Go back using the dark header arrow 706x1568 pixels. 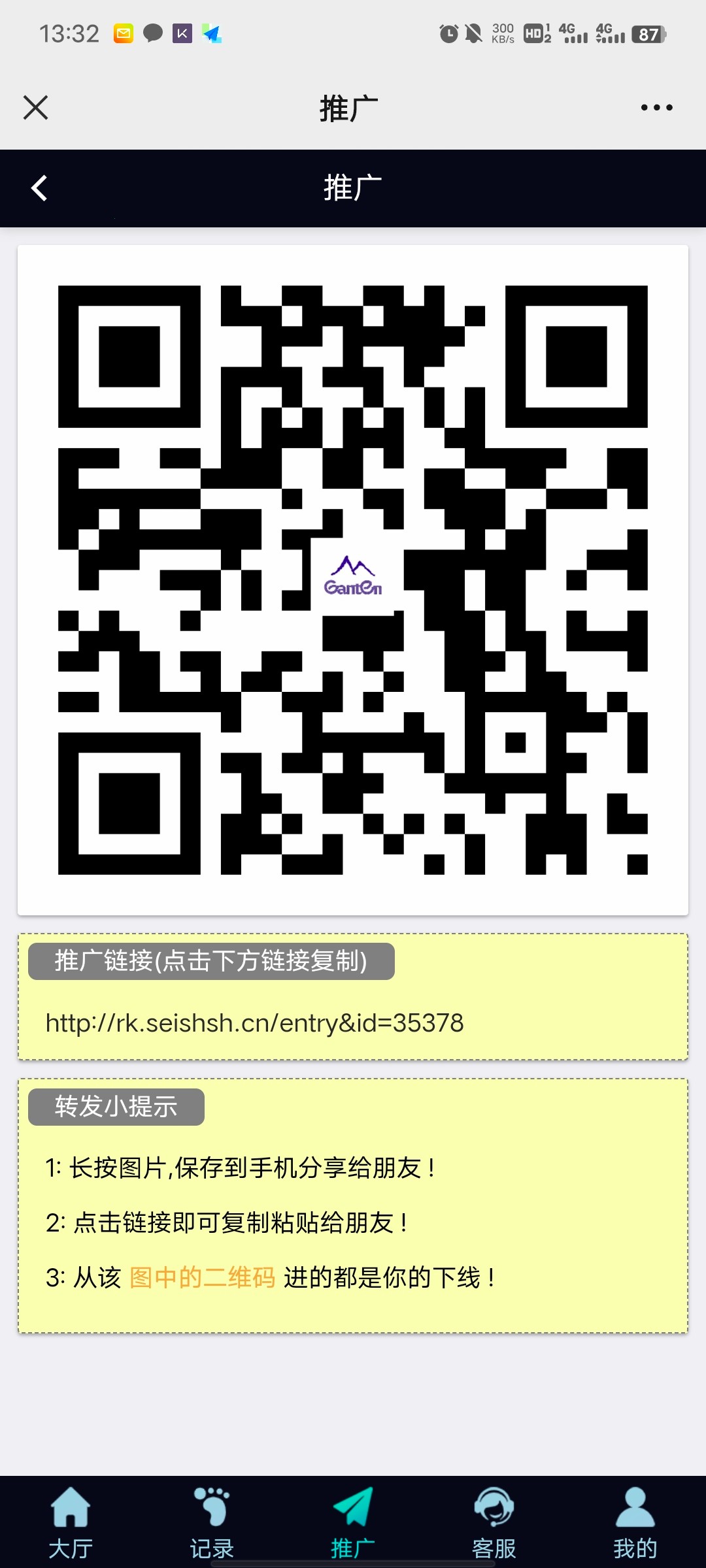pos(39,188)
